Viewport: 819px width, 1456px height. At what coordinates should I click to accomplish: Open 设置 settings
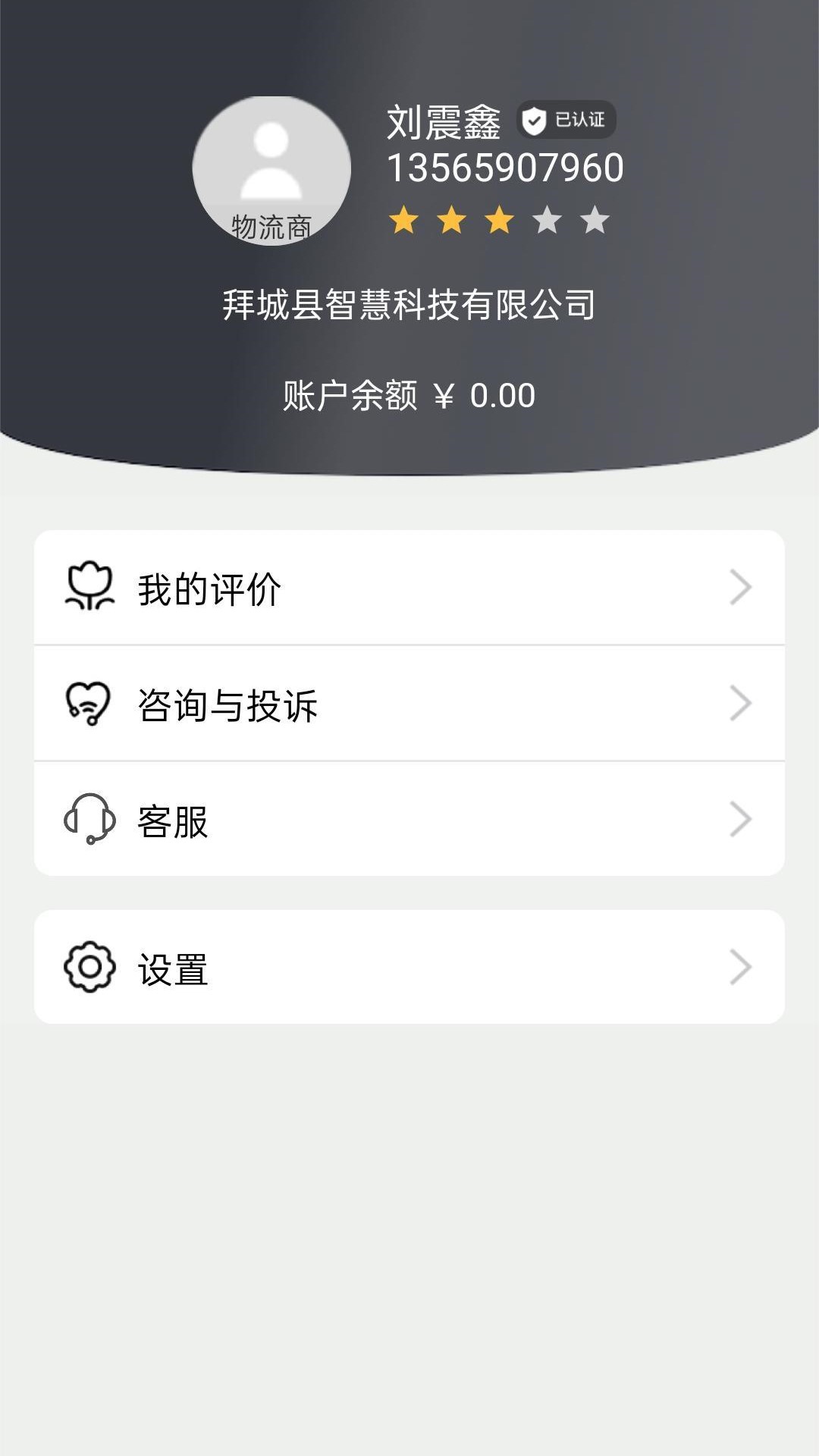[x=408, y=968]
